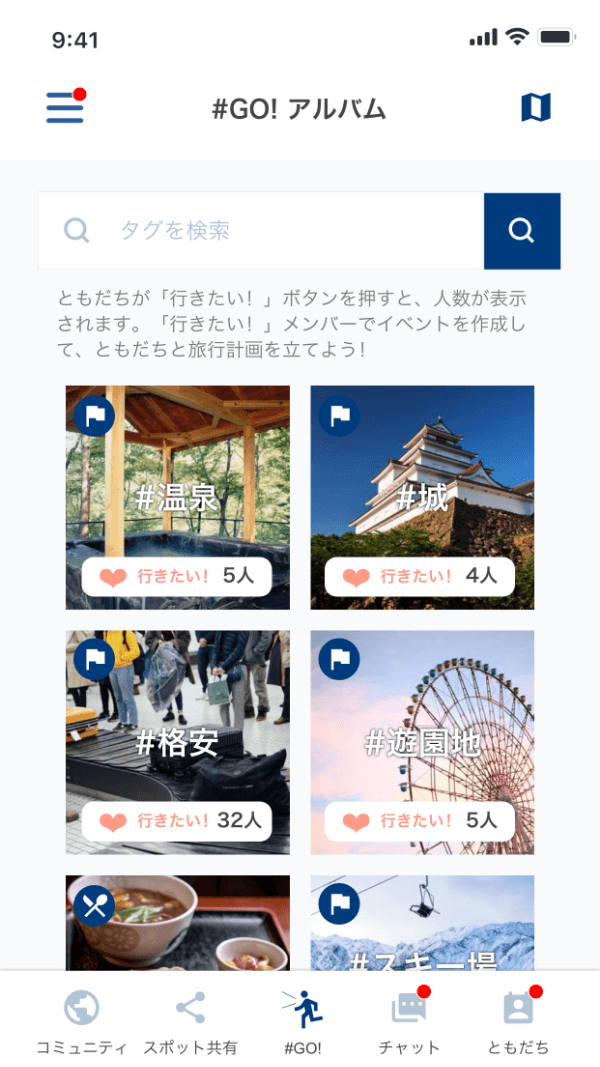Select the #GO! tab

pyautogui.click(x=302, y=1020)
